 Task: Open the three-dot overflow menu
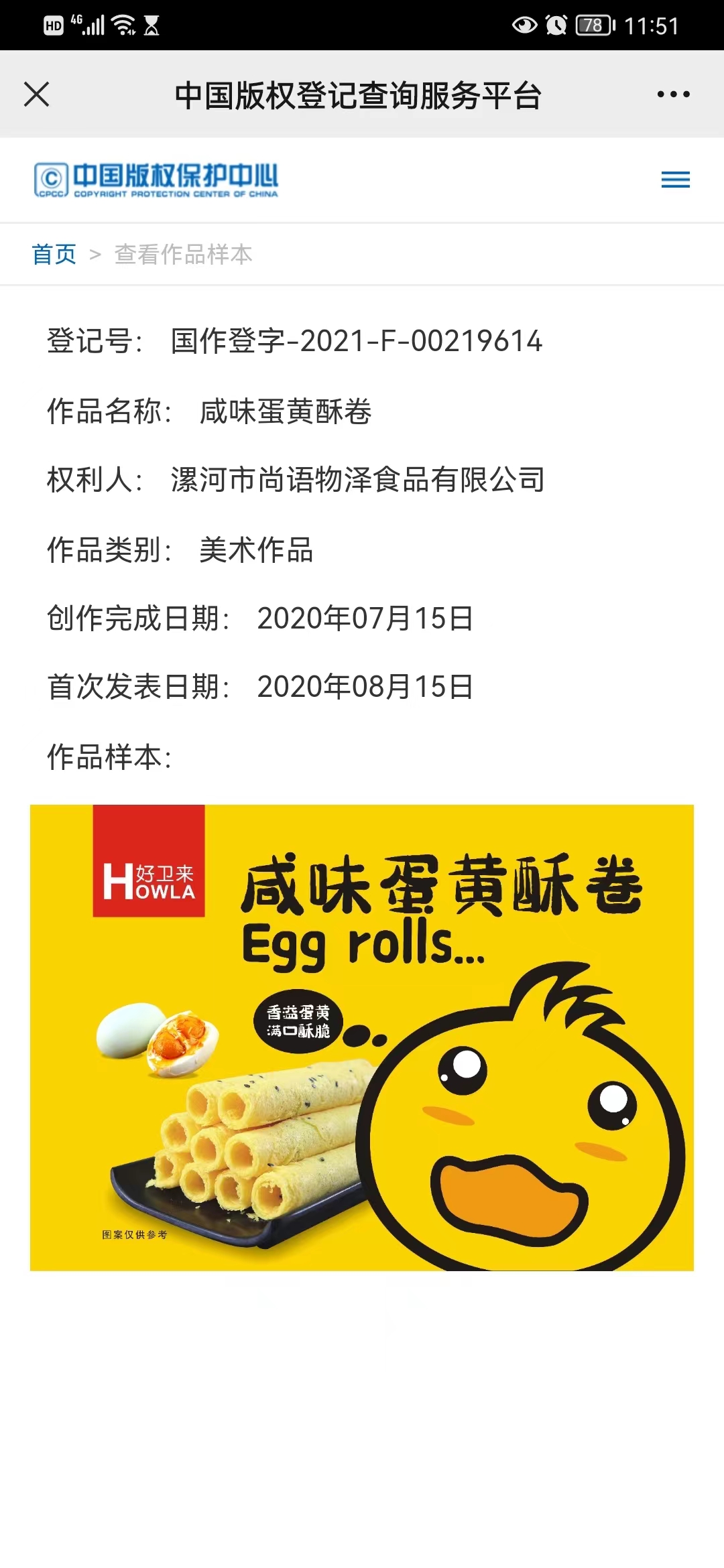tap(673, 94)
